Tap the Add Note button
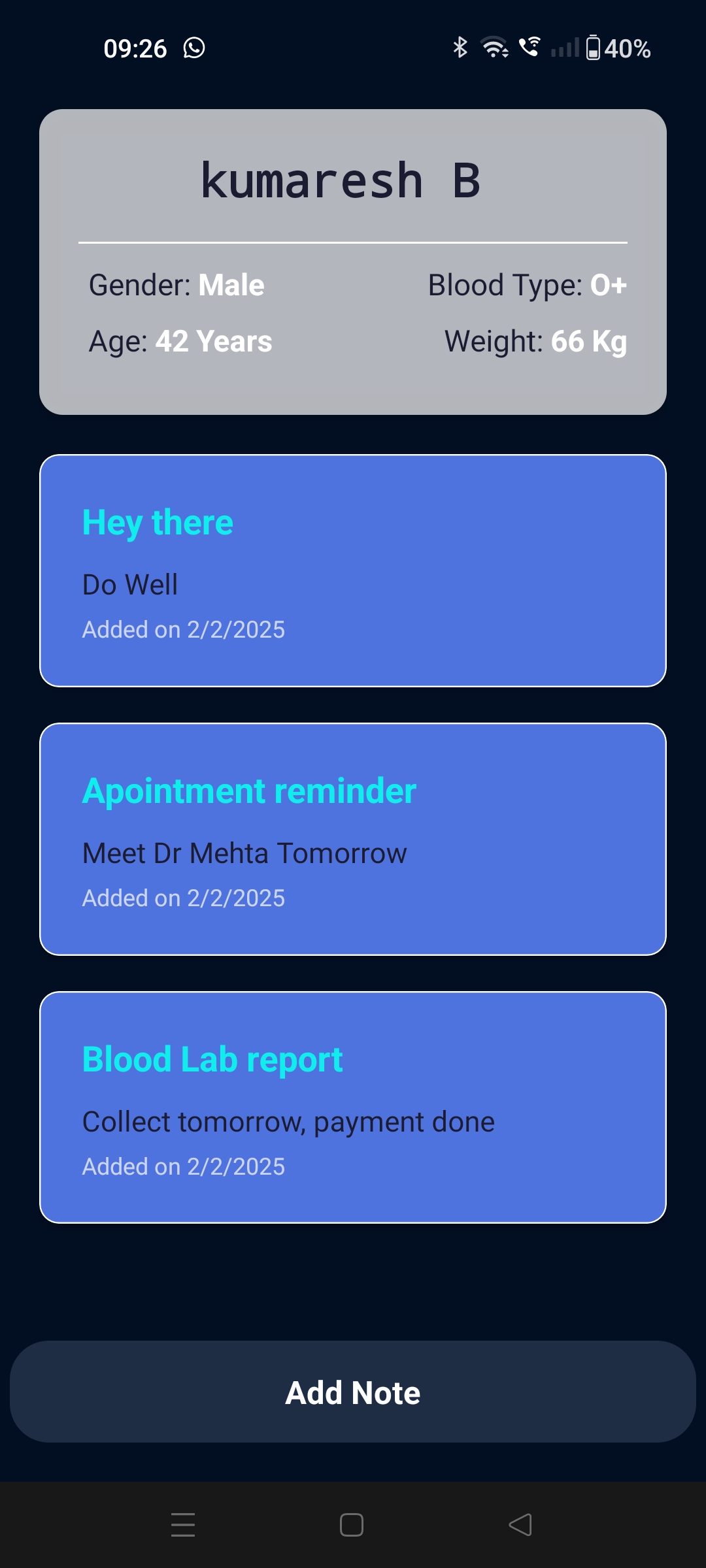The image size is (706, 1568). pyautogui.click(x=353, y=1392)
